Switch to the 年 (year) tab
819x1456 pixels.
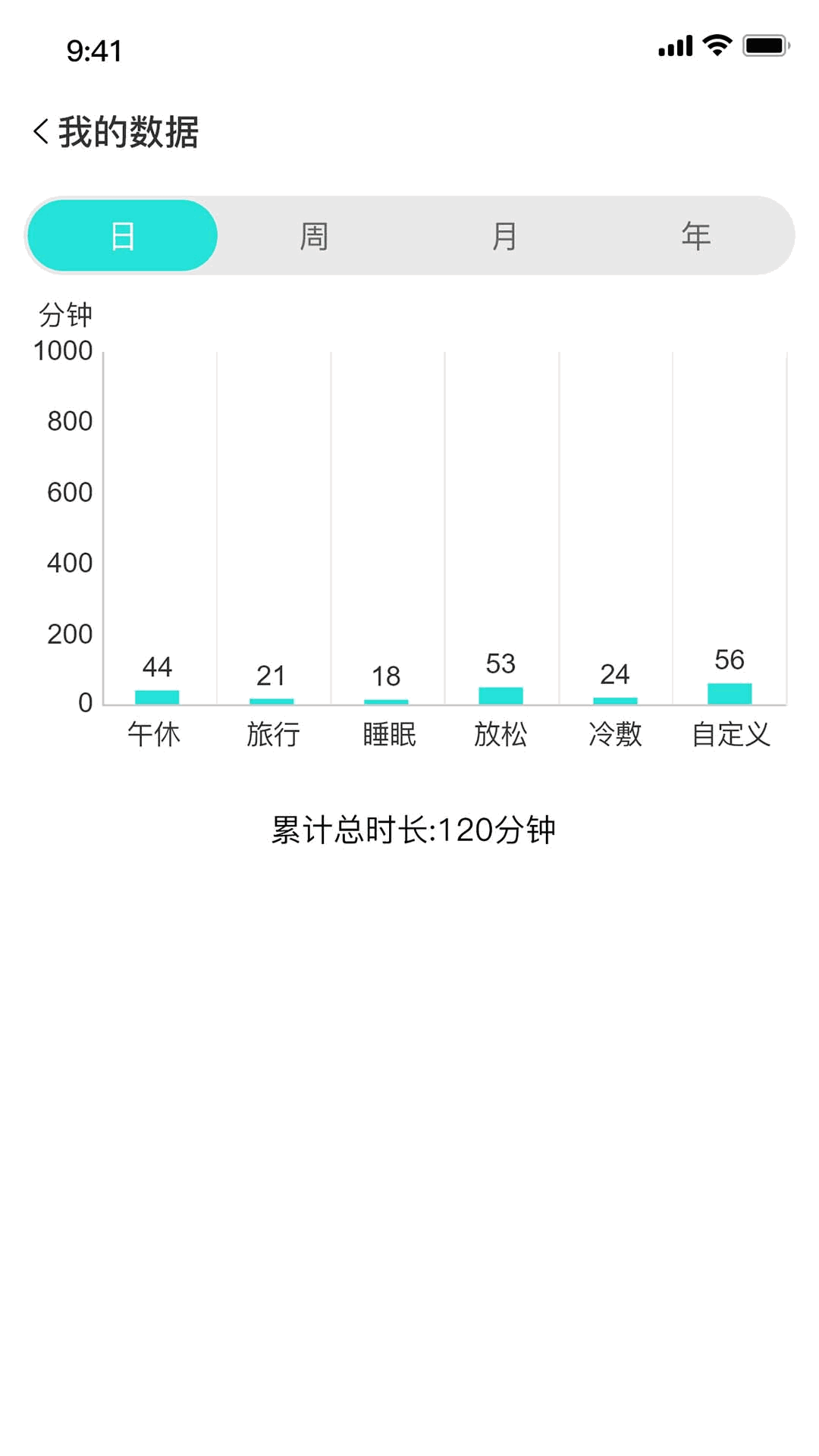click(696, 236)
